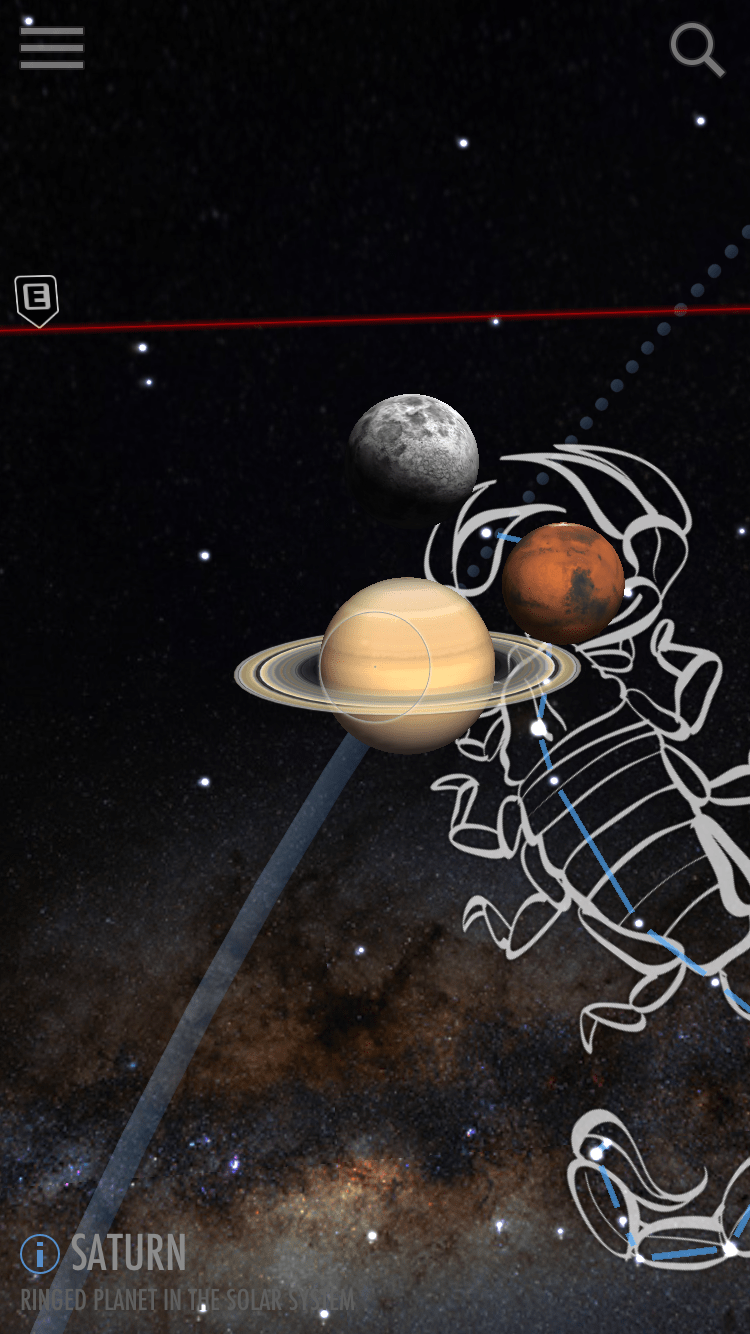Viewport: 750px width, 1334px height.
Task: Open Saturn info details
Action: tap(40, 1252)
